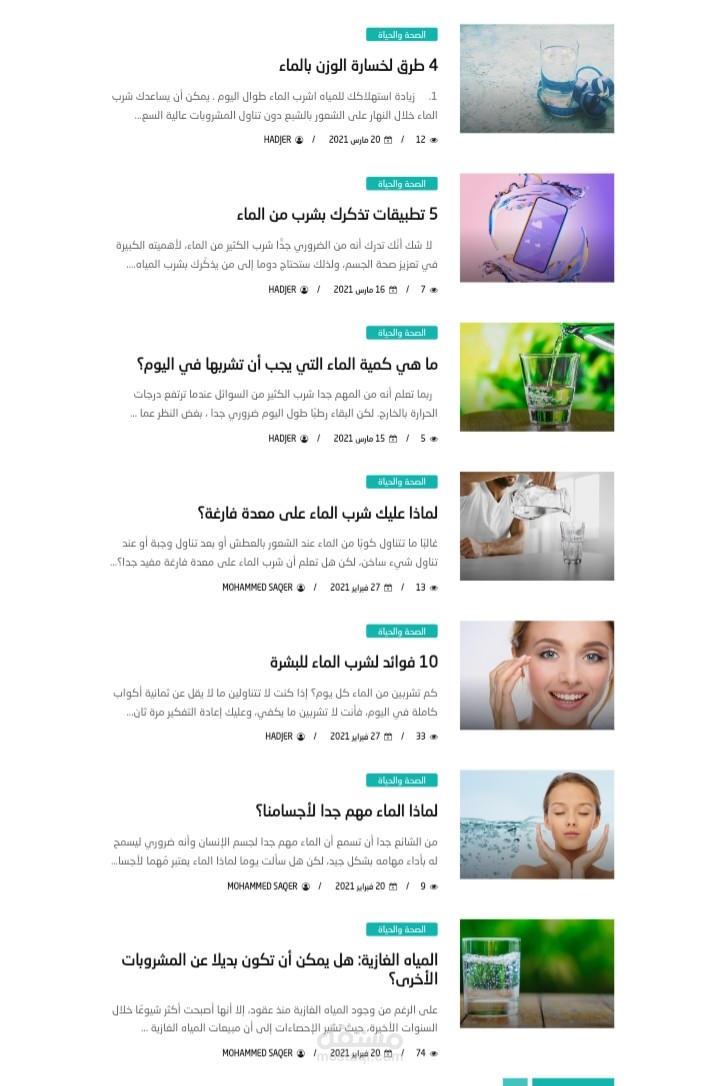Click the sparkling water glass thumbnail
Image resolution: width=720 pixels, height=1086 pixels.
point(537,974)
